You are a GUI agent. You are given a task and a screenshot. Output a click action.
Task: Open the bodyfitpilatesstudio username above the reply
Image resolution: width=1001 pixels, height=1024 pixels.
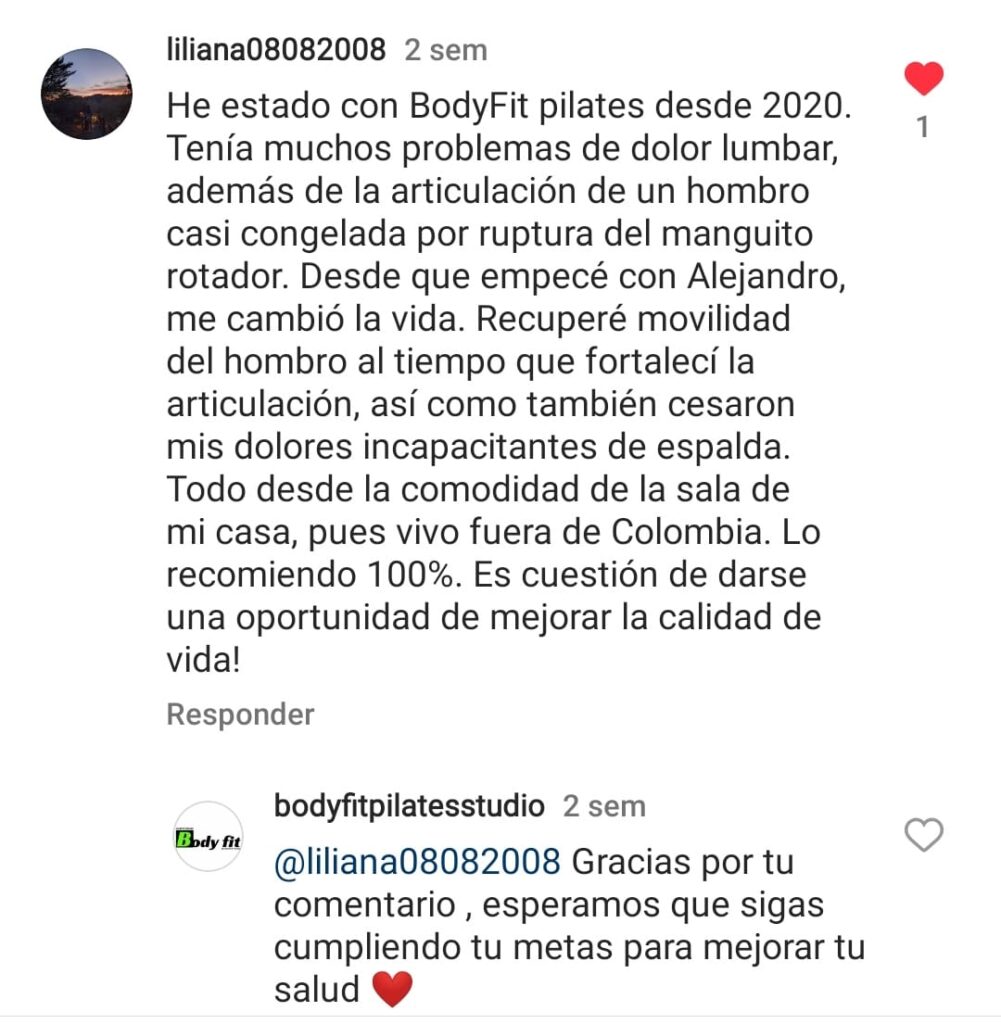[x=409, y=806]
